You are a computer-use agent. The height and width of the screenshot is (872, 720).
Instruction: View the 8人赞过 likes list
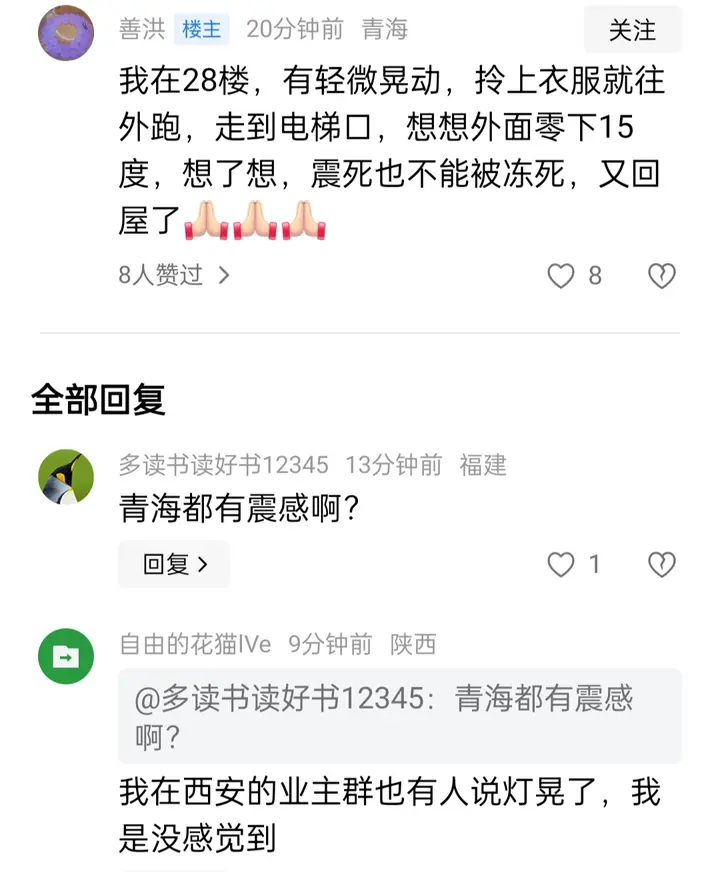(x=174, y=275)
